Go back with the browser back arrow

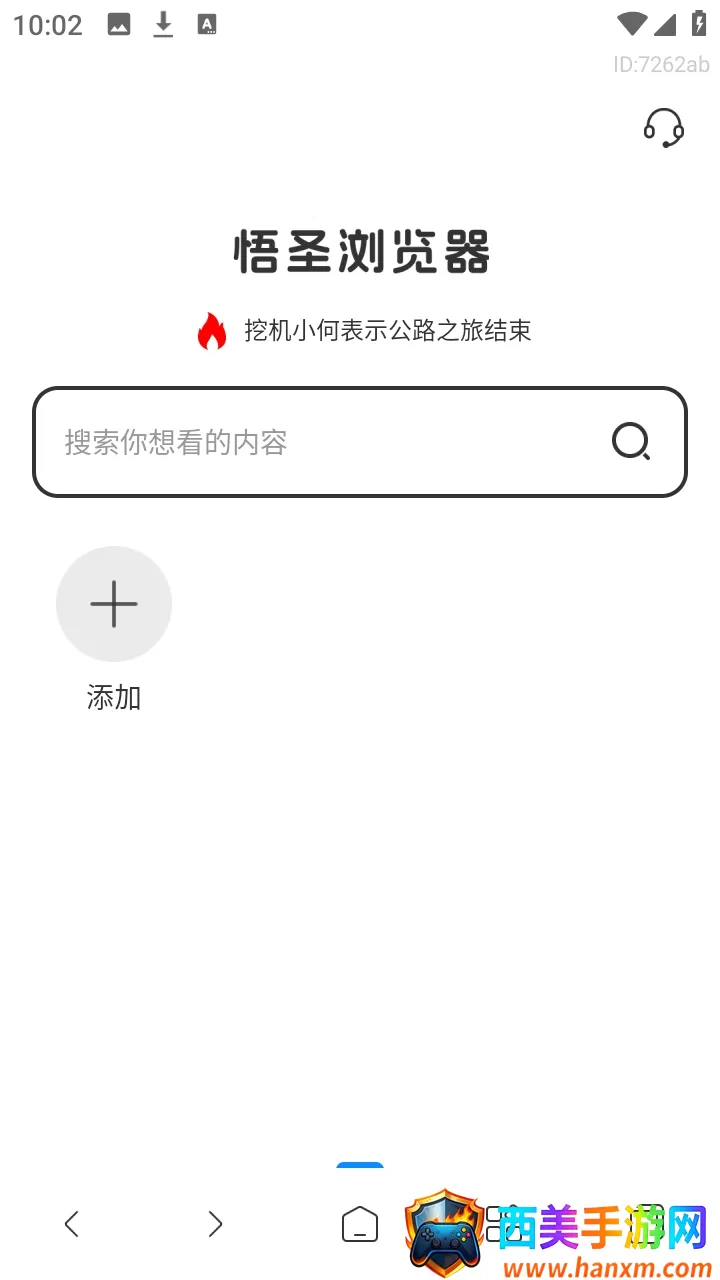tap(71, 1224)
